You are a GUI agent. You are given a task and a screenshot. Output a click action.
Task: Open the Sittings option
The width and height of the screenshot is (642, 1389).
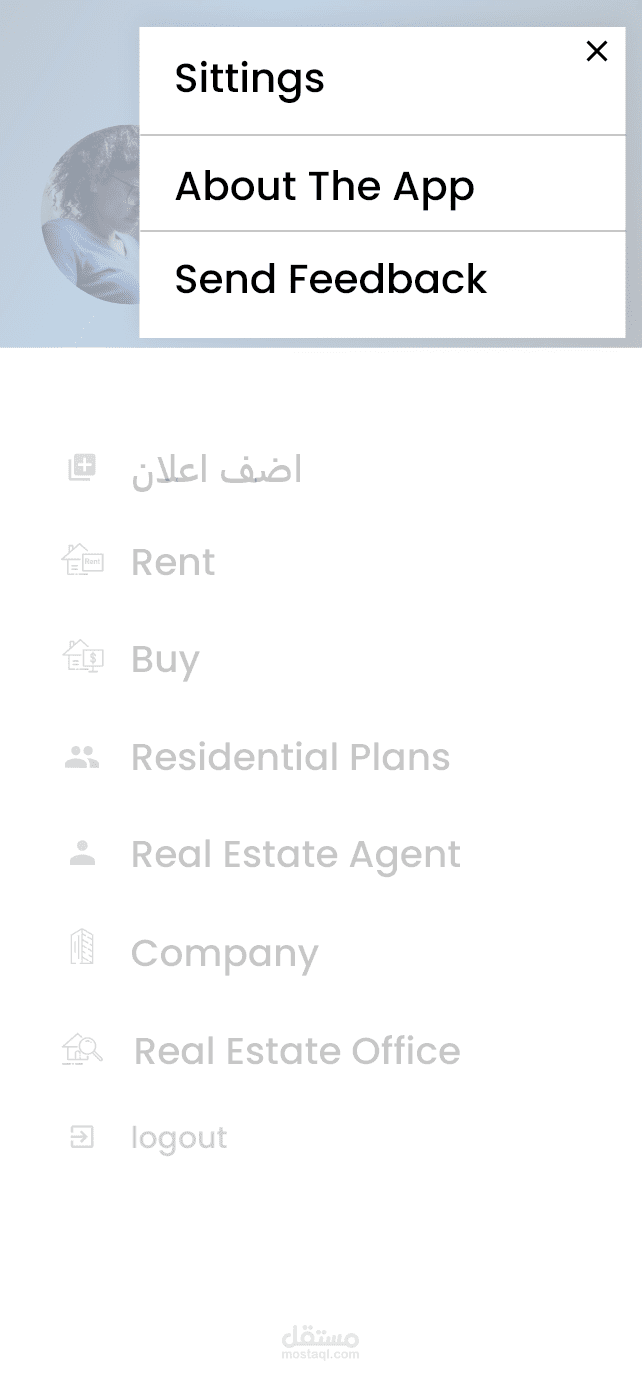point(250,79)
